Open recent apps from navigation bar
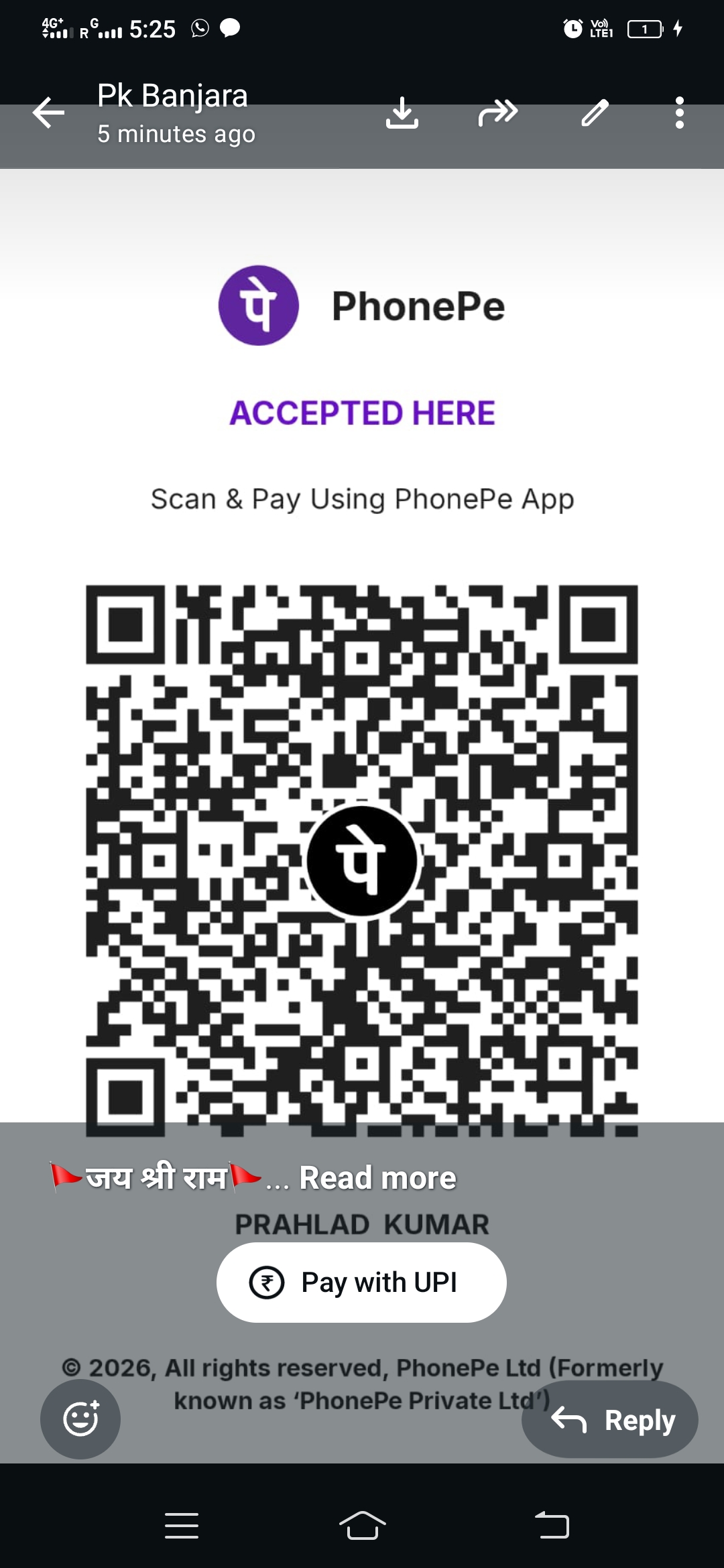This screenshot has width=724, height=1568. point(182,1525)
